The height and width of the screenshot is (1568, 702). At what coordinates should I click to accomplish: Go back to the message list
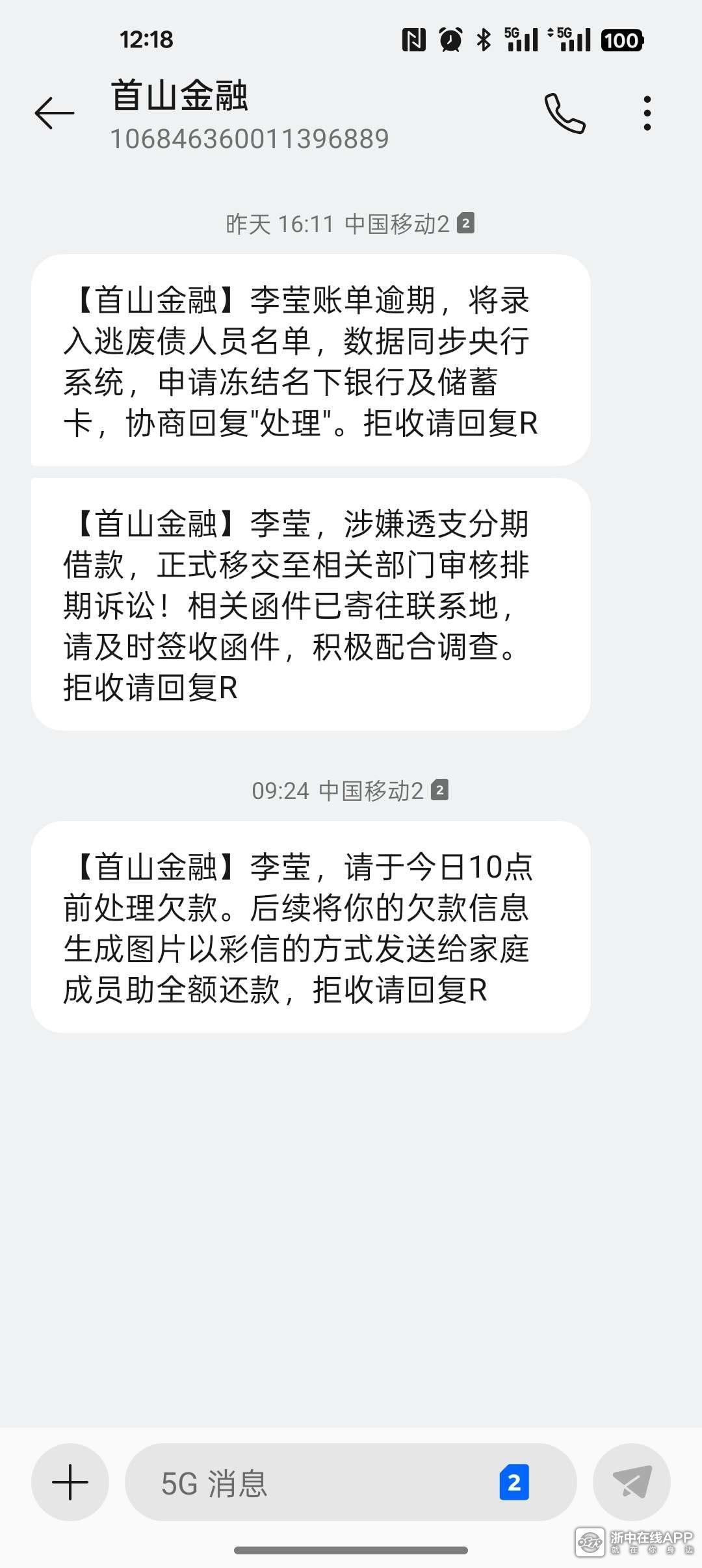tap(55, 114)
